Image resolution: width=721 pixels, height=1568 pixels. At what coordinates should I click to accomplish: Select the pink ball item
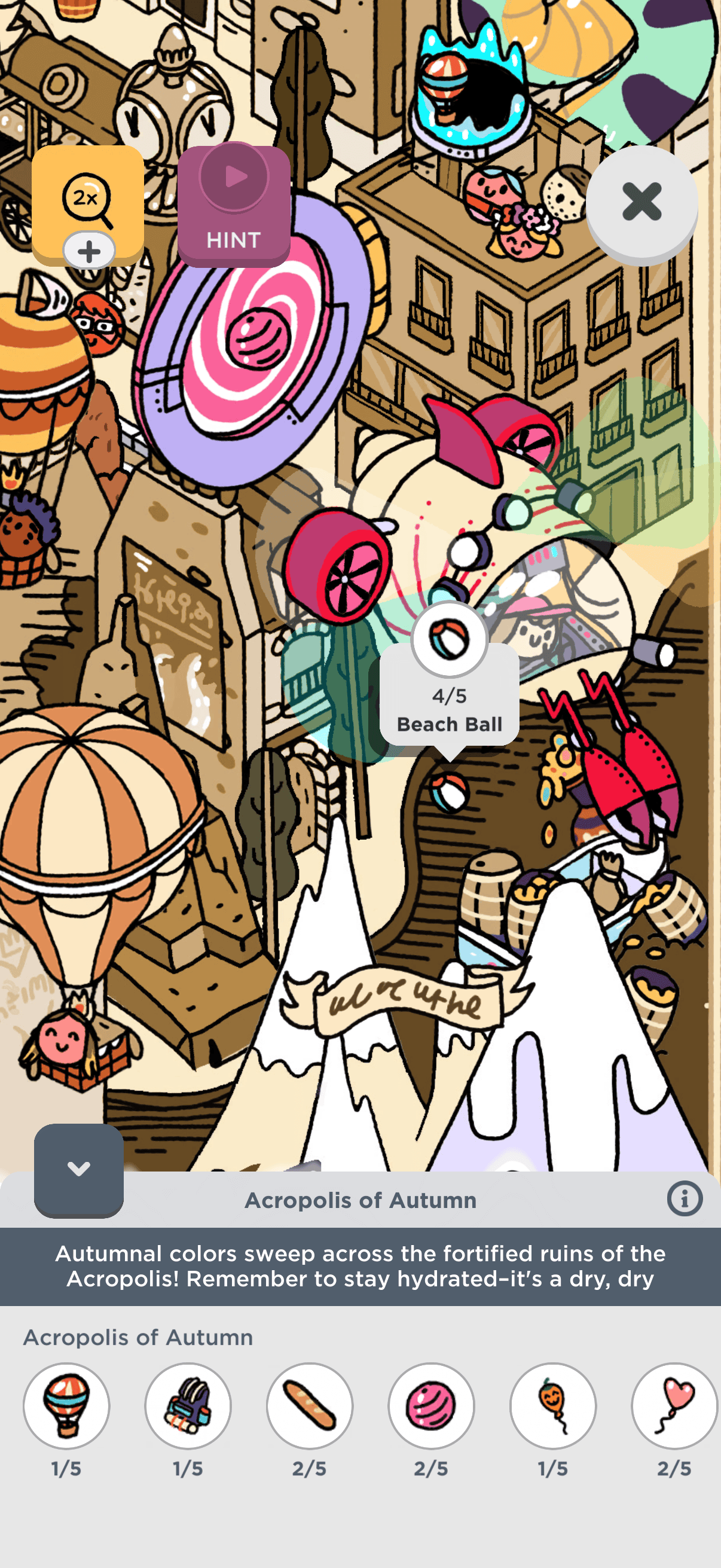click(x=432, y=1405)
